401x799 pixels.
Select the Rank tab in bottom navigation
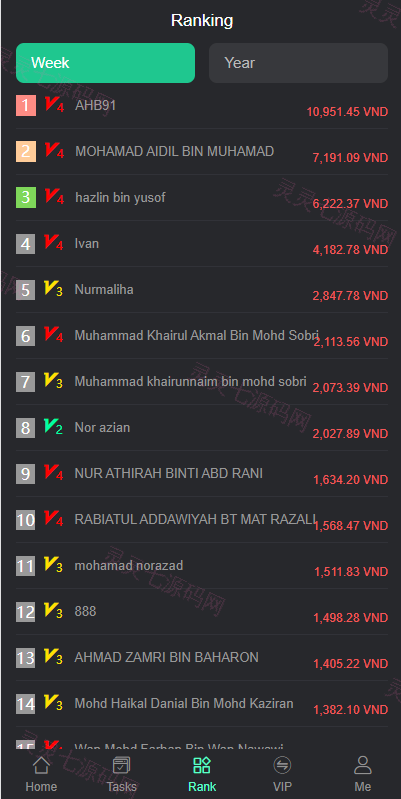click(202, 774)
